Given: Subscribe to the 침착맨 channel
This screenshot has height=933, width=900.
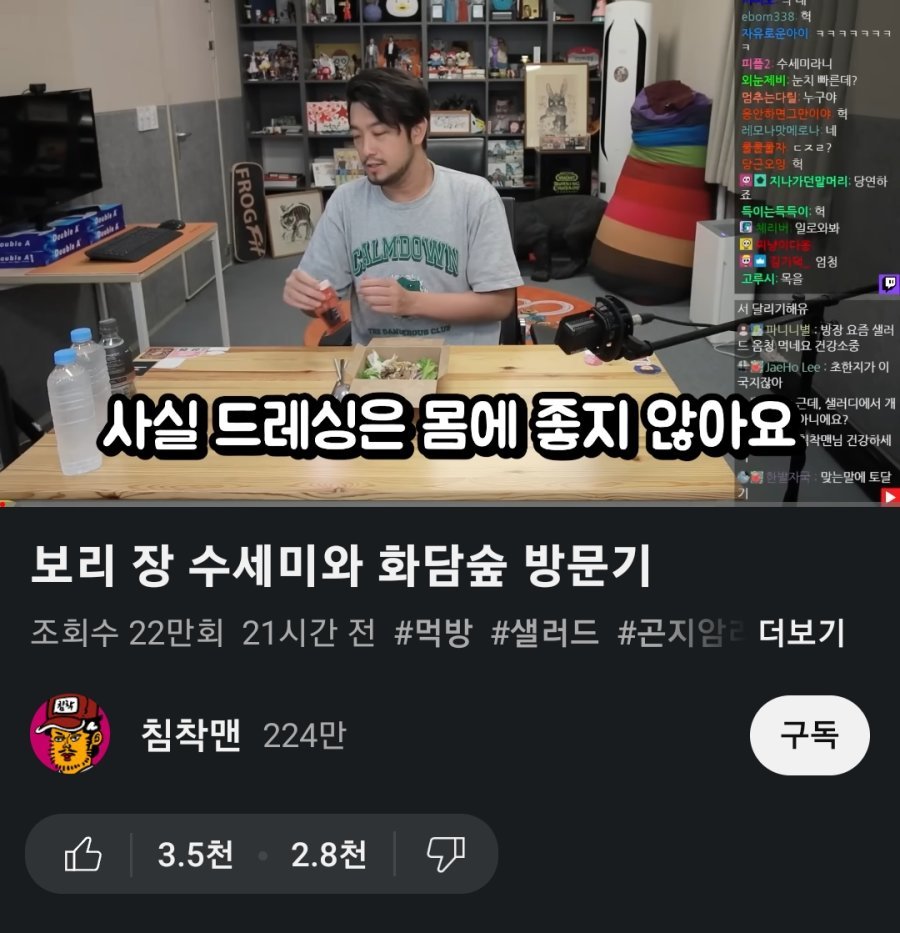Looking at the screenshot, I should pos(809,735).
